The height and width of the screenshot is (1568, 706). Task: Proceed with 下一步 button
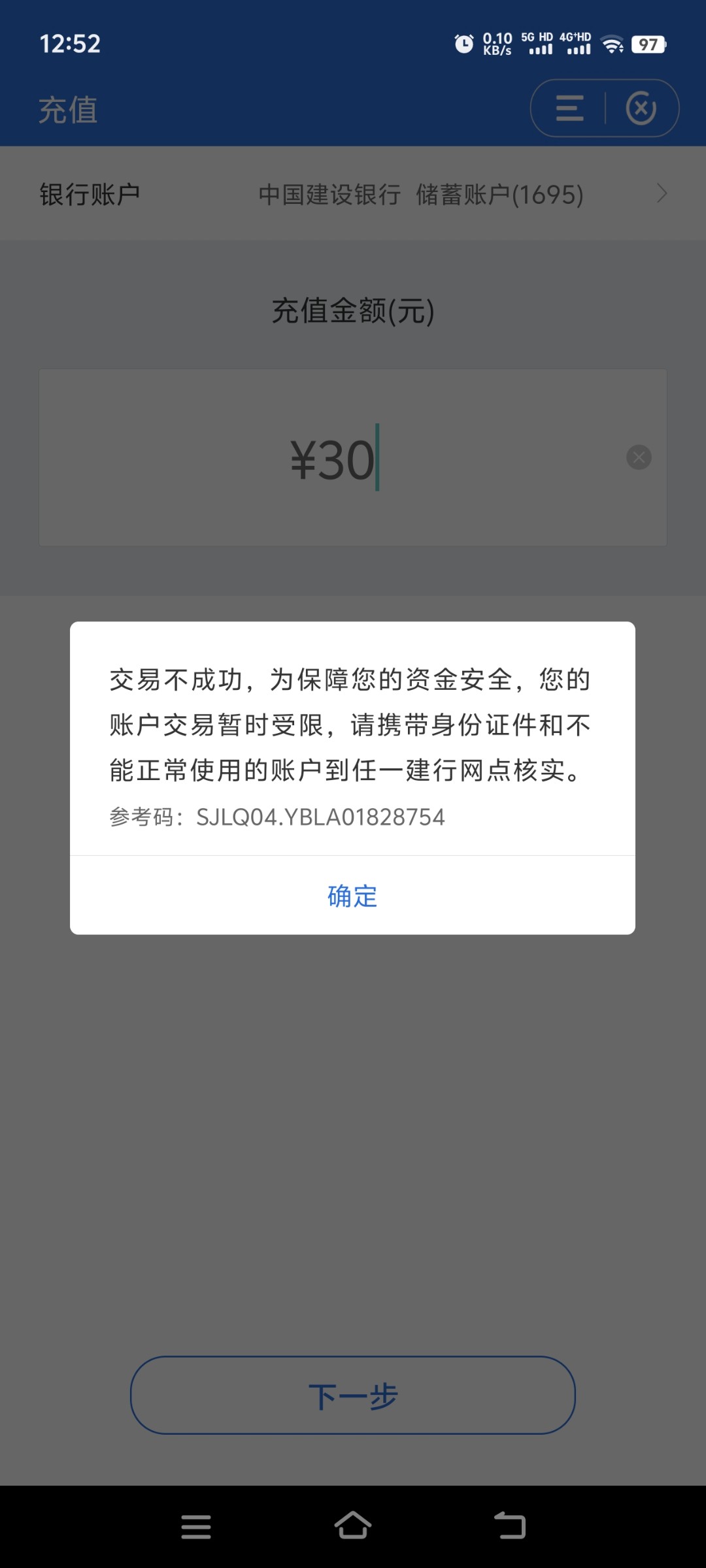pos(353,1395)
